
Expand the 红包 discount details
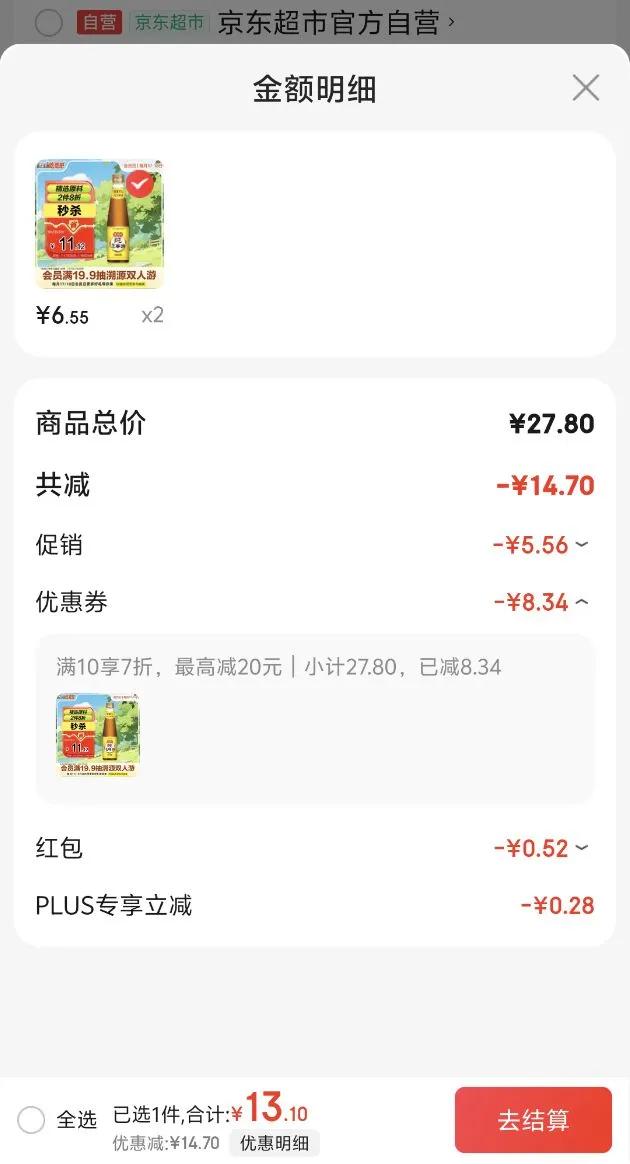click(x=582, y=848)
